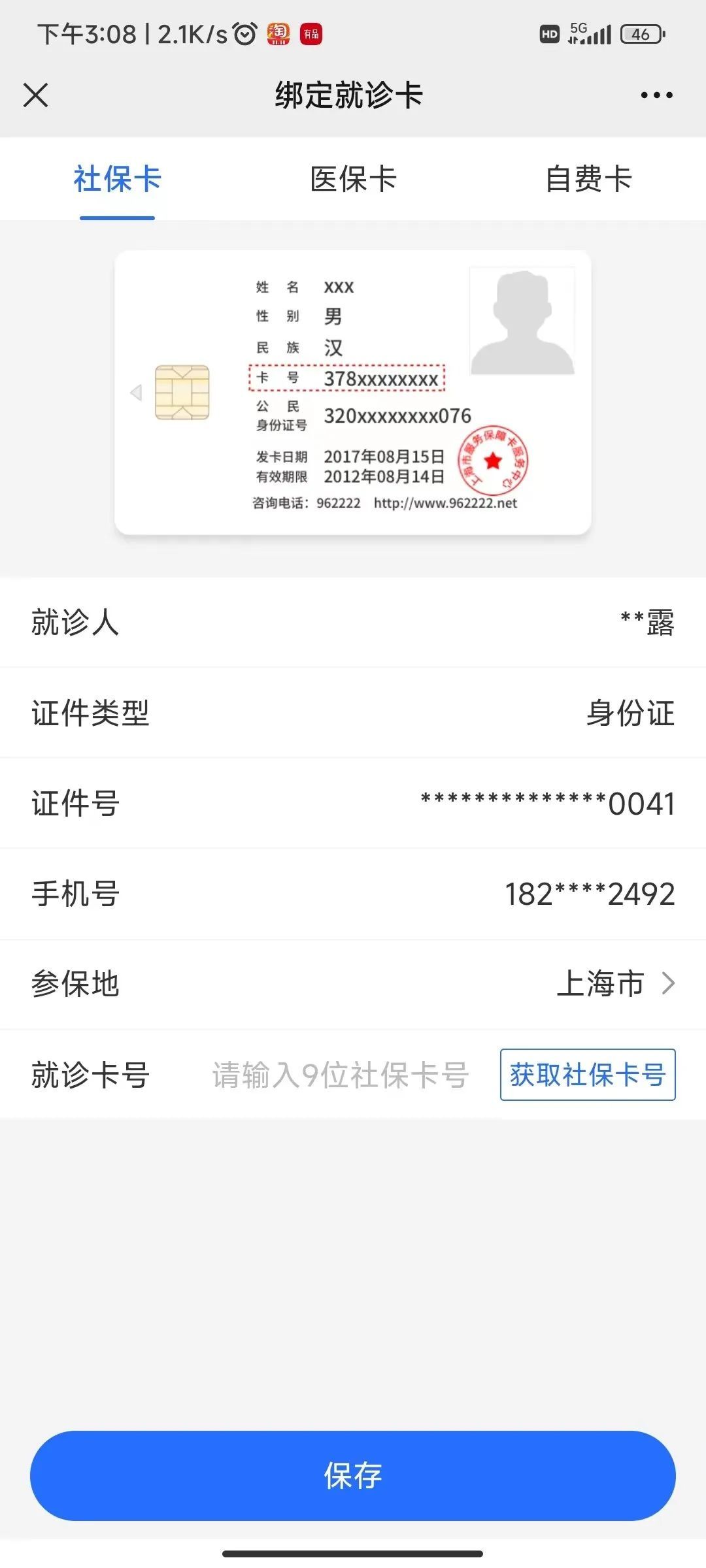Focus the 就诊卡号 input field
706x1568 pixels.
point(340,1075)
